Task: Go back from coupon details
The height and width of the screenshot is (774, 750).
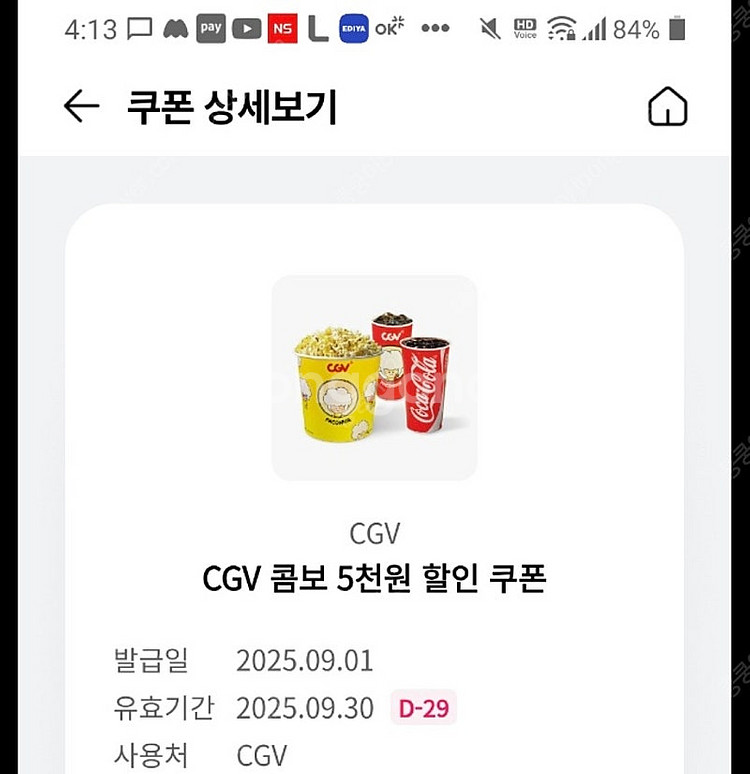Action: pyautogui.click(x=81, y=106)
